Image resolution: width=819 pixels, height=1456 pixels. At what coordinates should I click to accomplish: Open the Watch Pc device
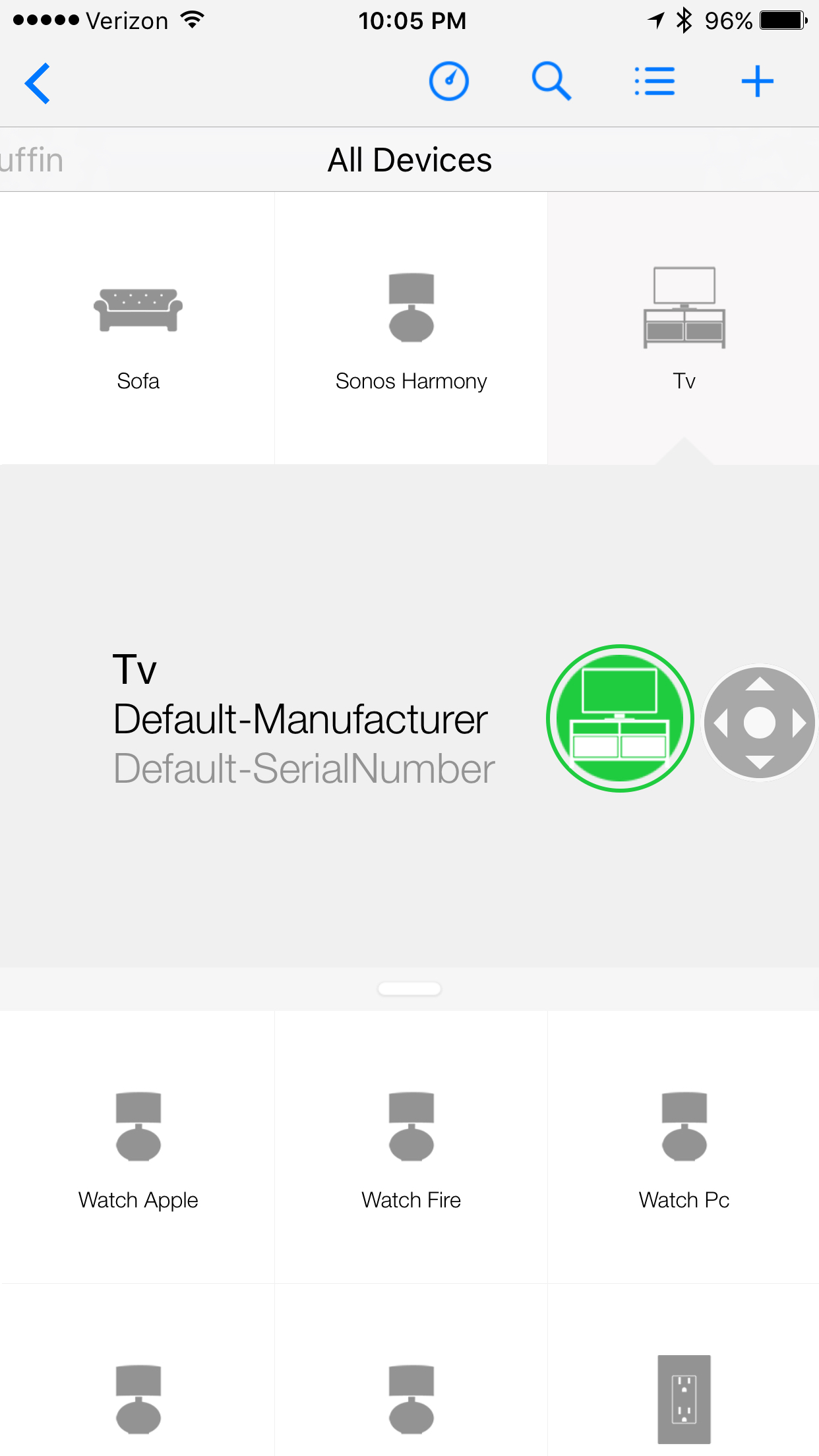pyautogui.click(x=684, y=1147)
